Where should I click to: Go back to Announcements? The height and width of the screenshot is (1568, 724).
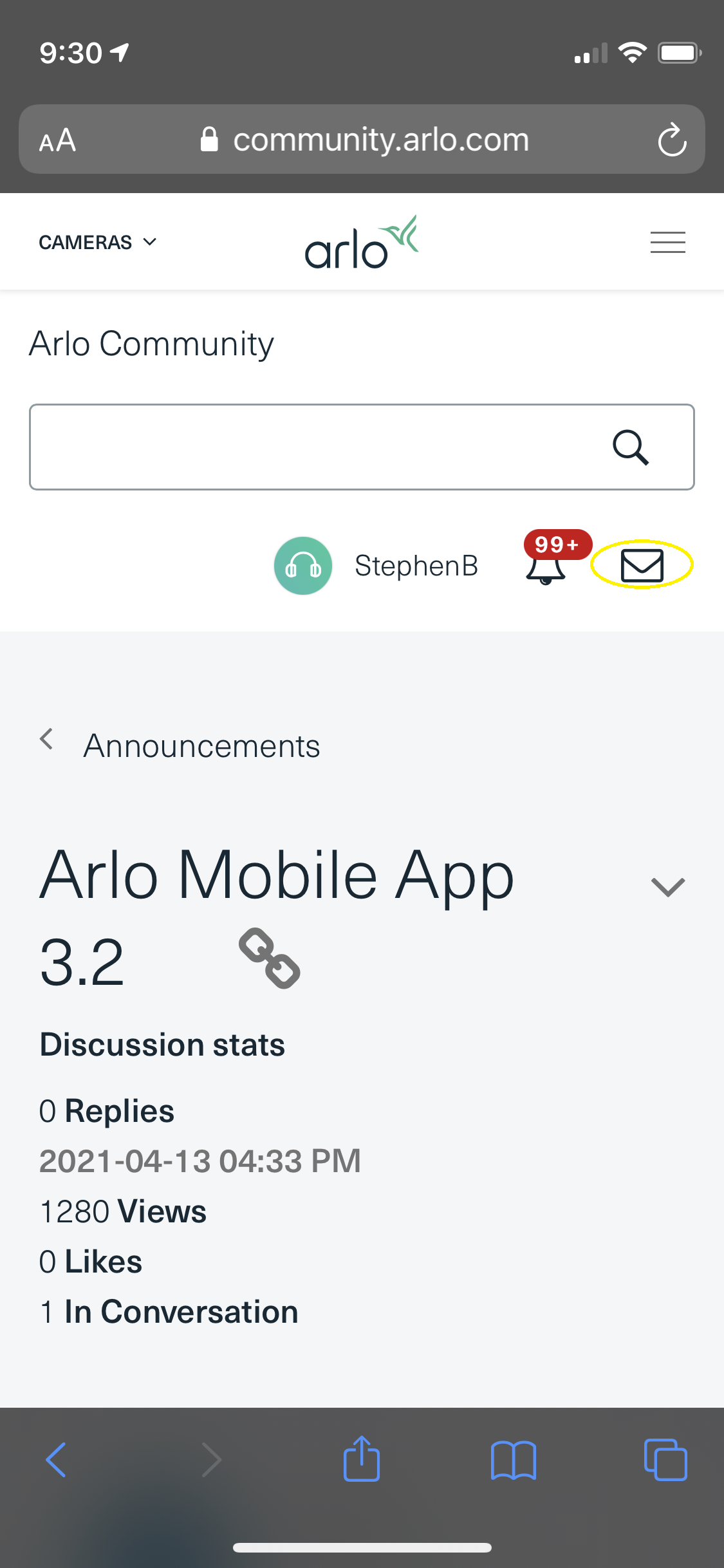(201, 746)
